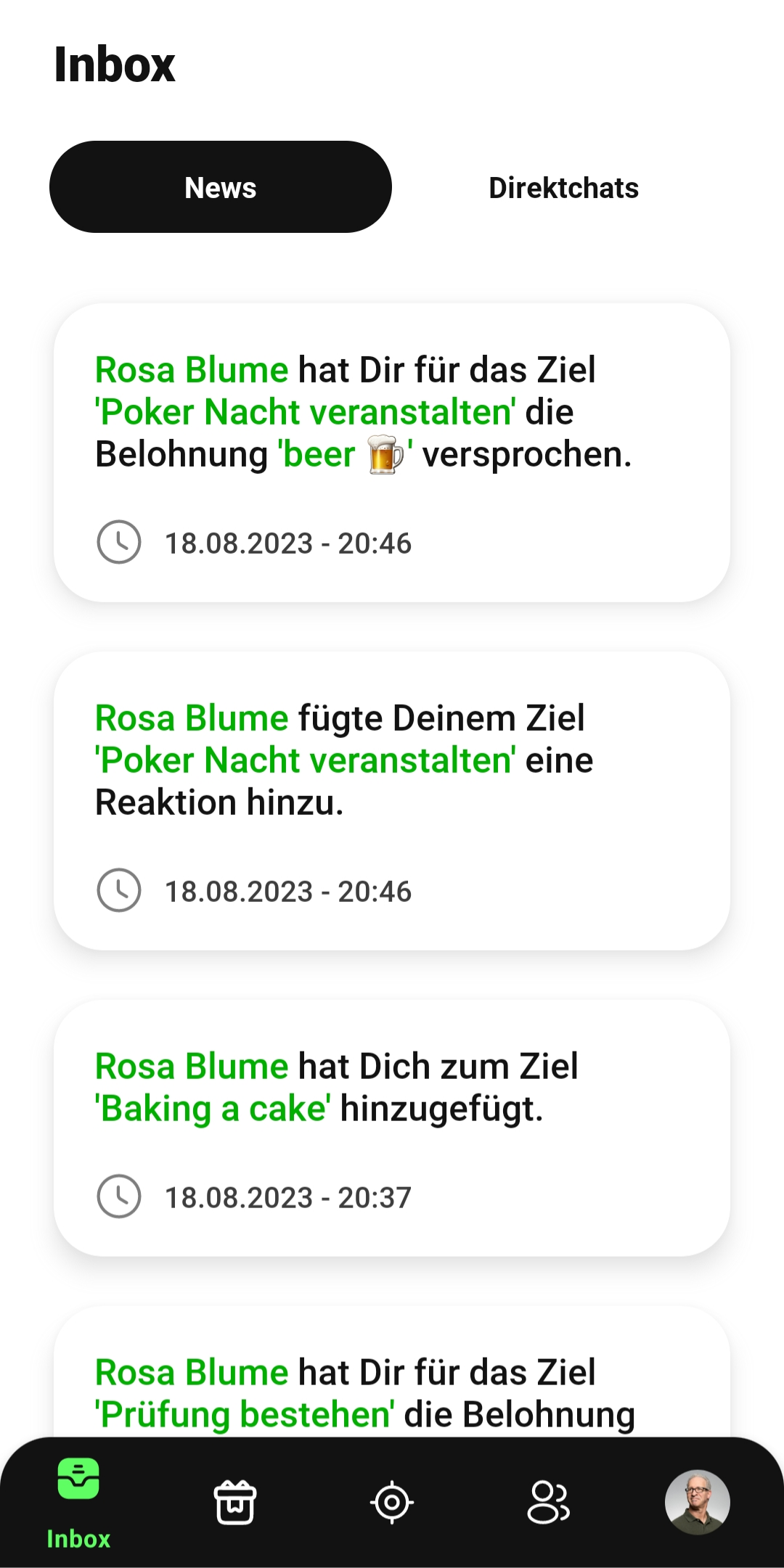Open the 'Baking a cake' notification card
Viewport: 784px width, 1568px height.
pyautogui.click(x=392, y=1128)
